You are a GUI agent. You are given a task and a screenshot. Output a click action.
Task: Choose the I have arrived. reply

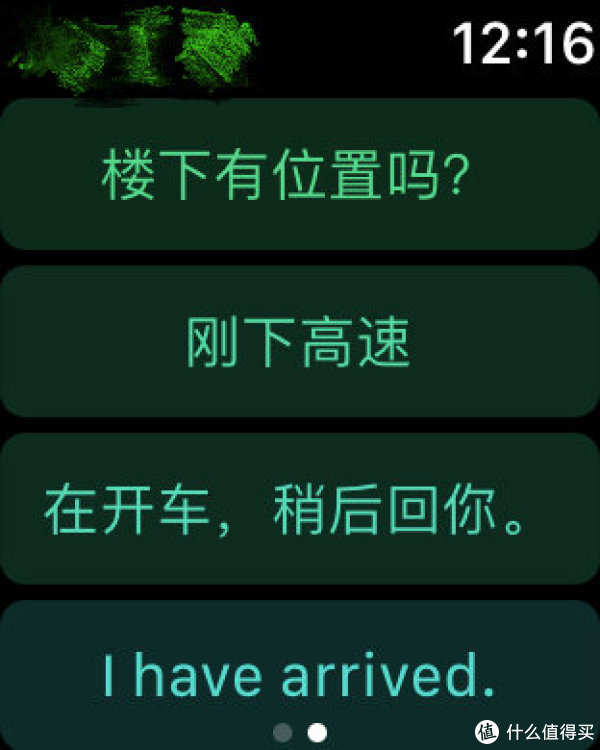(x=300, y=665)
